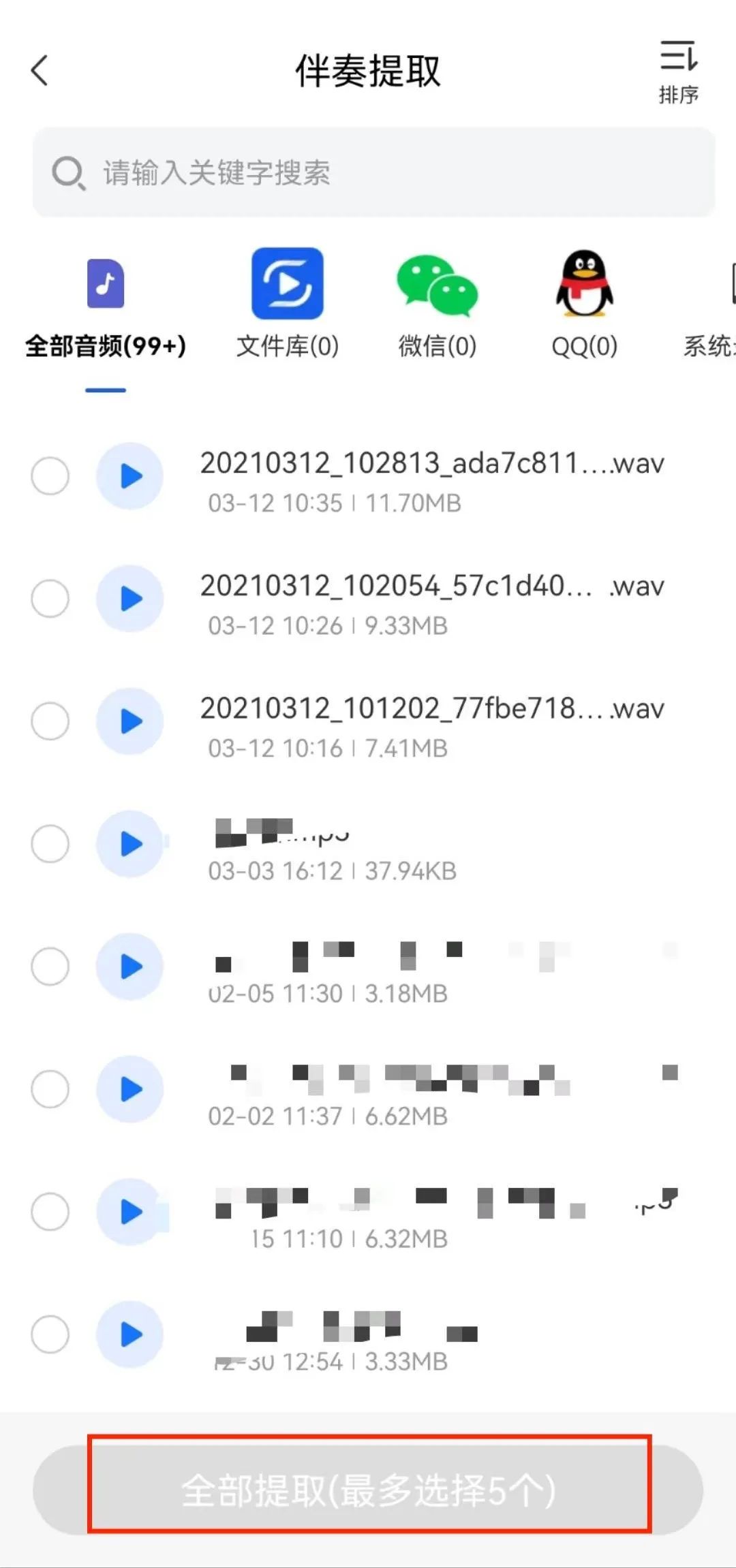Select the 20210312_101202 file's selection circle

point(50,721)
